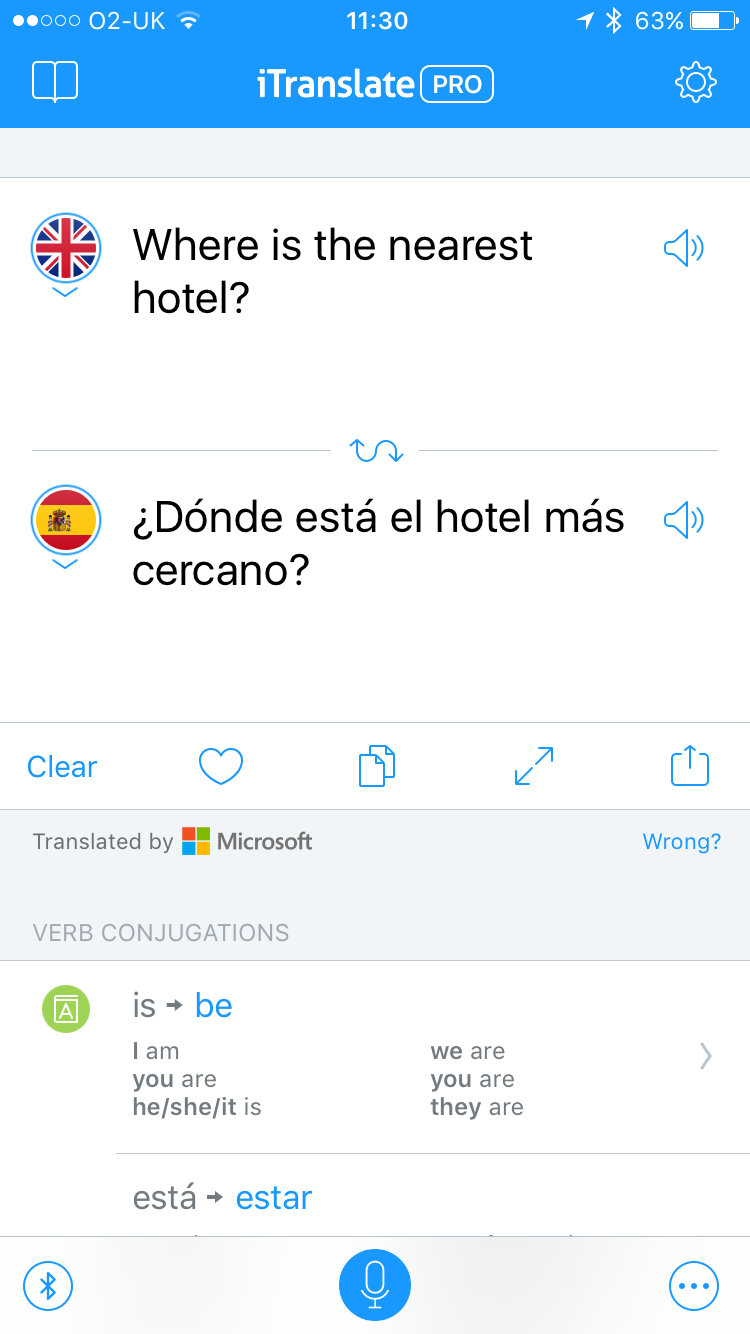This screenshot has height=1334, width=750.
Task: Copy the translated text
Action: (x=377, y=767)
